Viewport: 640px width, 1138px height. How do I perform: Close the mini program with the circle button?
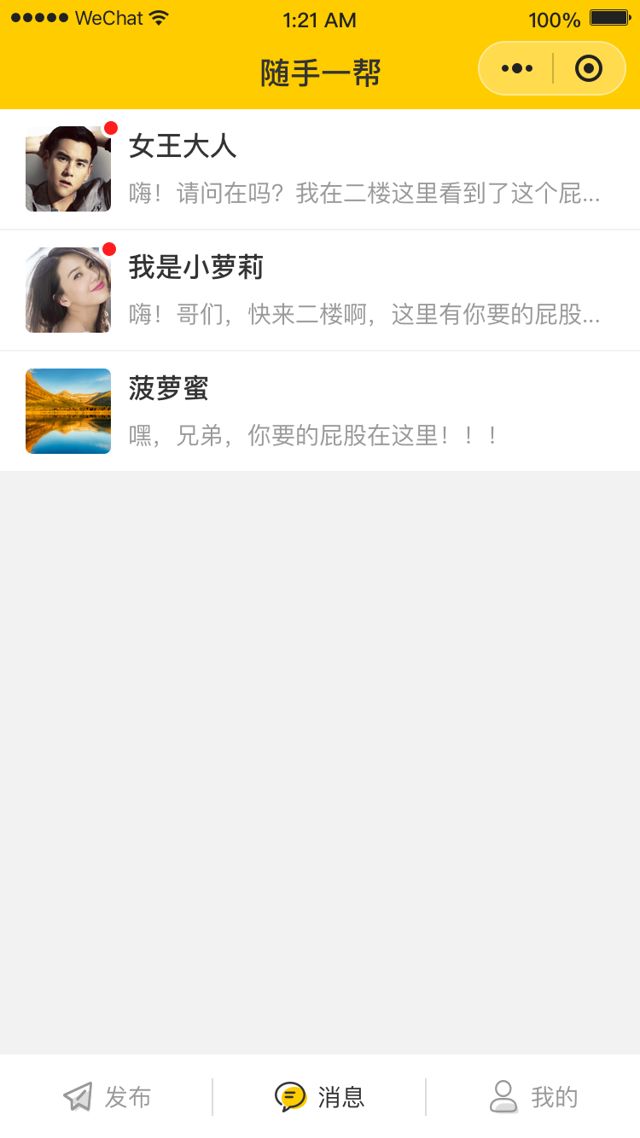coord(589,69)
